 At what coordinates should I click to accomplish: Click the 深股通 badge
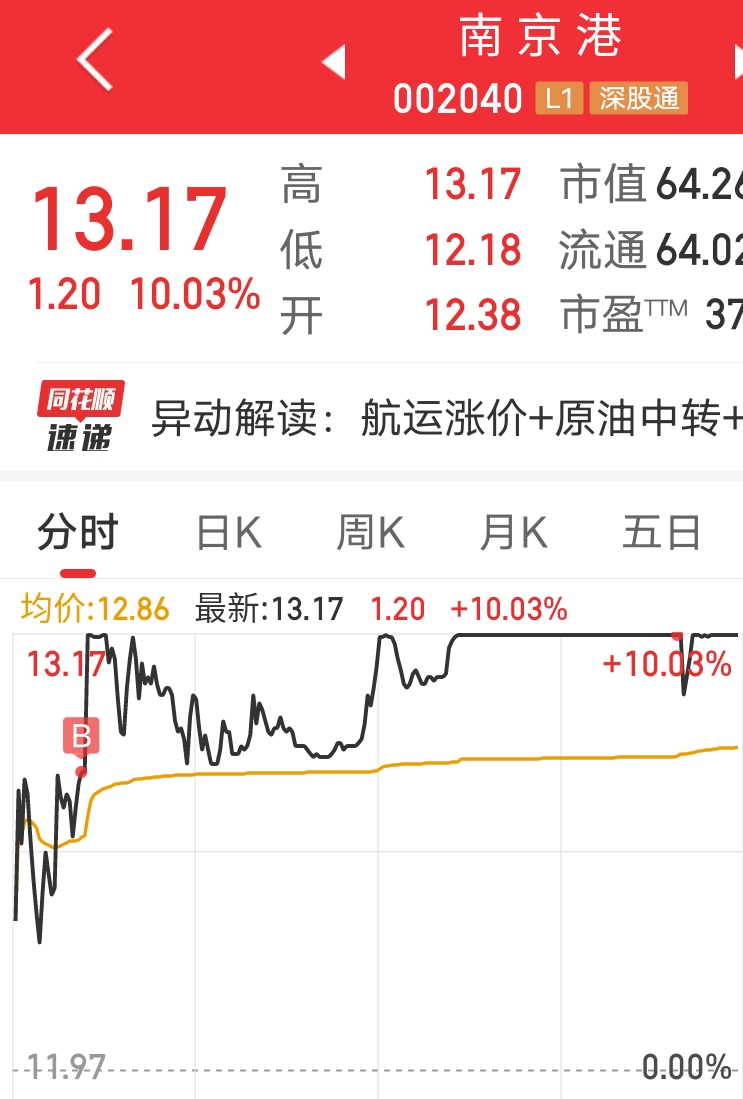tap(640, 98)
